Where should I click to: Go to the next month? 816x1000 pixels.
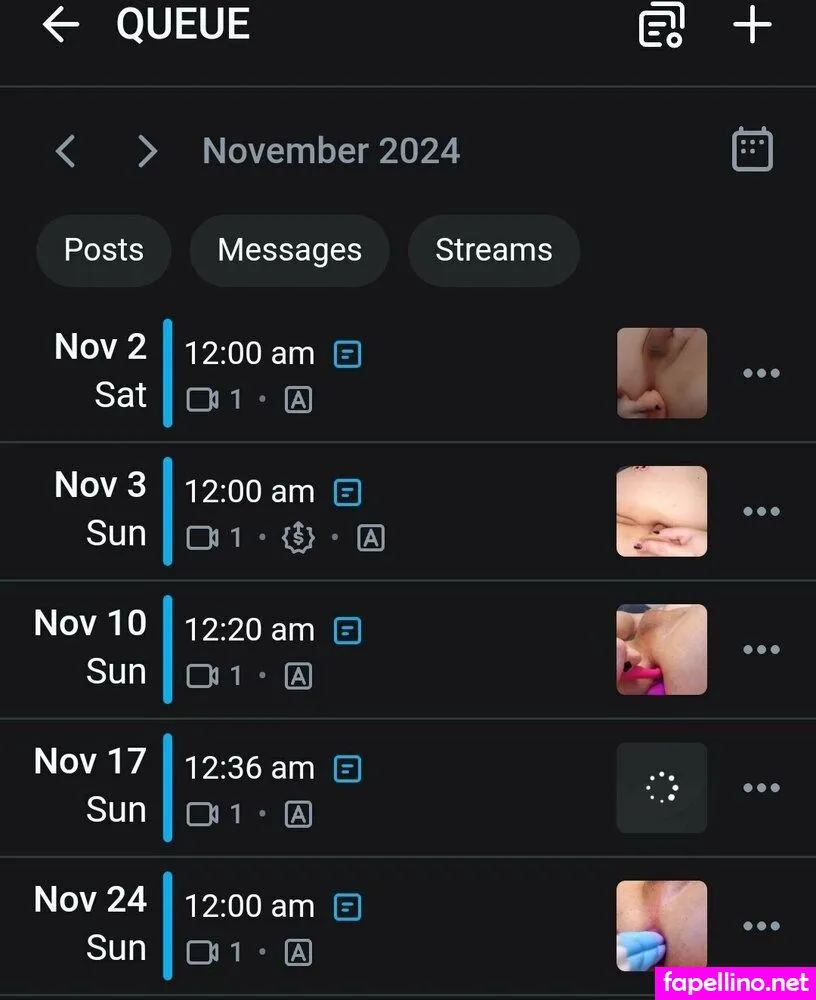tap(147, 152)
